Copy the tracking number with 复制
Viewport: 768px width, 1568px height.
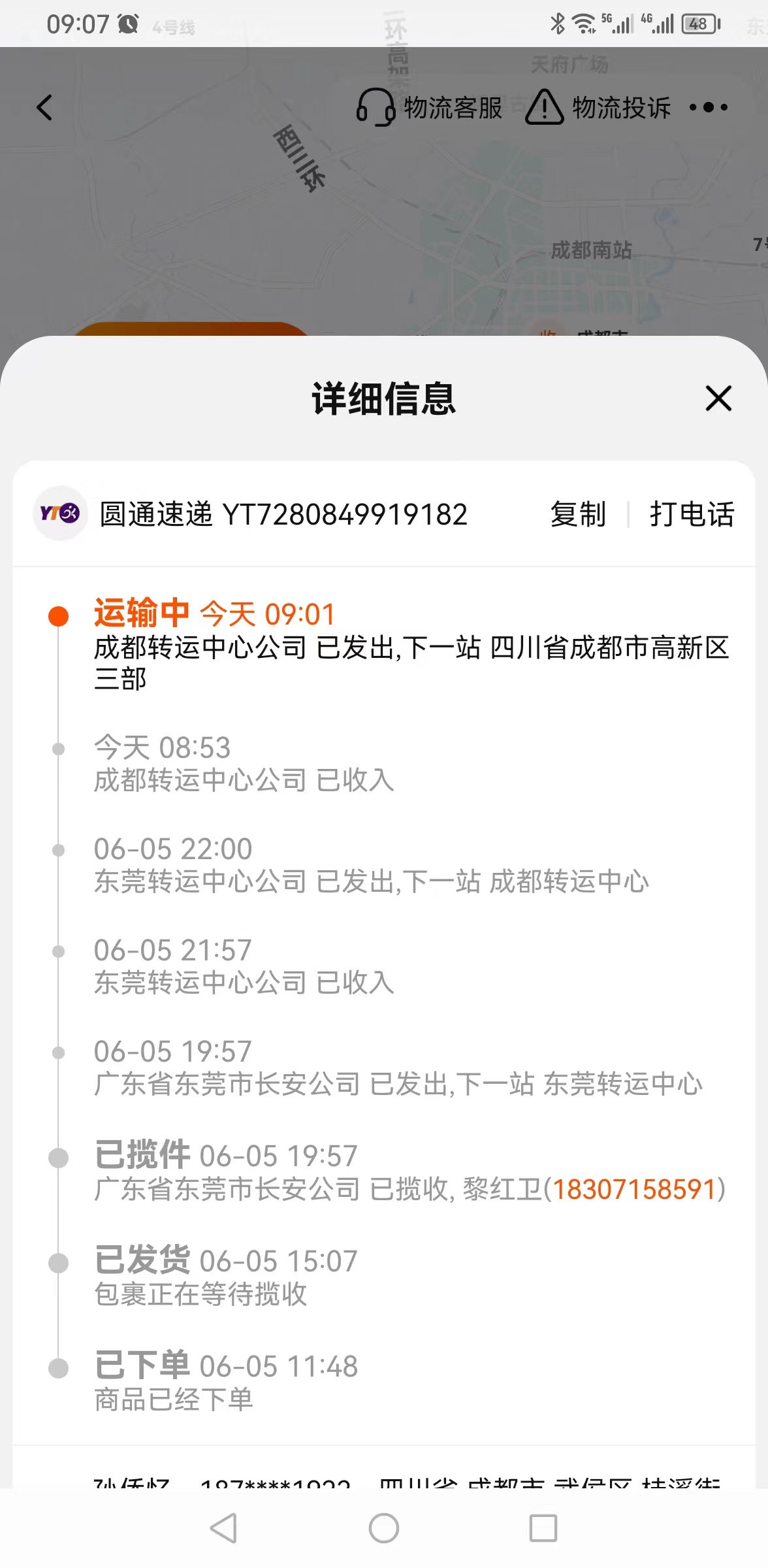pyautogui.click(x=578, y=514)
